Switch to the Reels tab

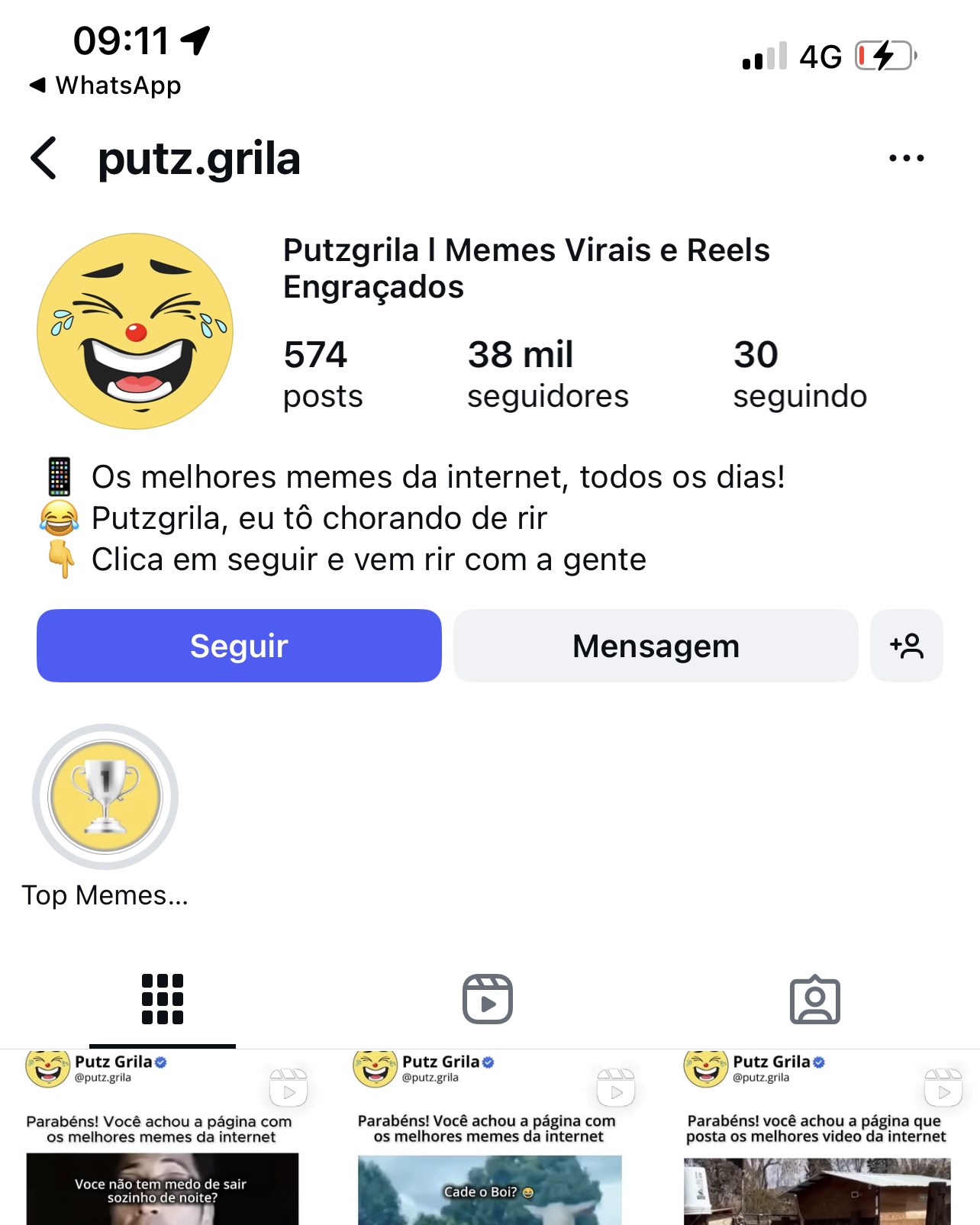click(x=488, y=999)
